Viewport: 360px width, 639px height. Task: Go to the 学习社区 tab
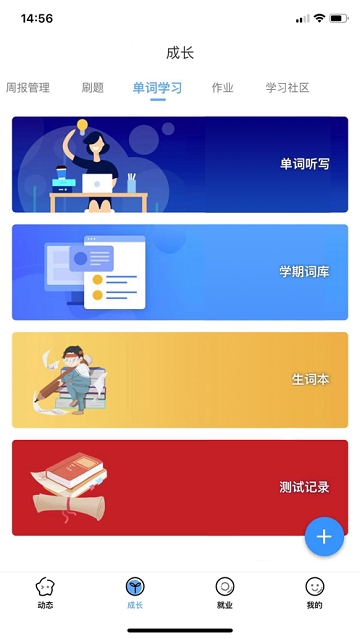pos(287,88)
